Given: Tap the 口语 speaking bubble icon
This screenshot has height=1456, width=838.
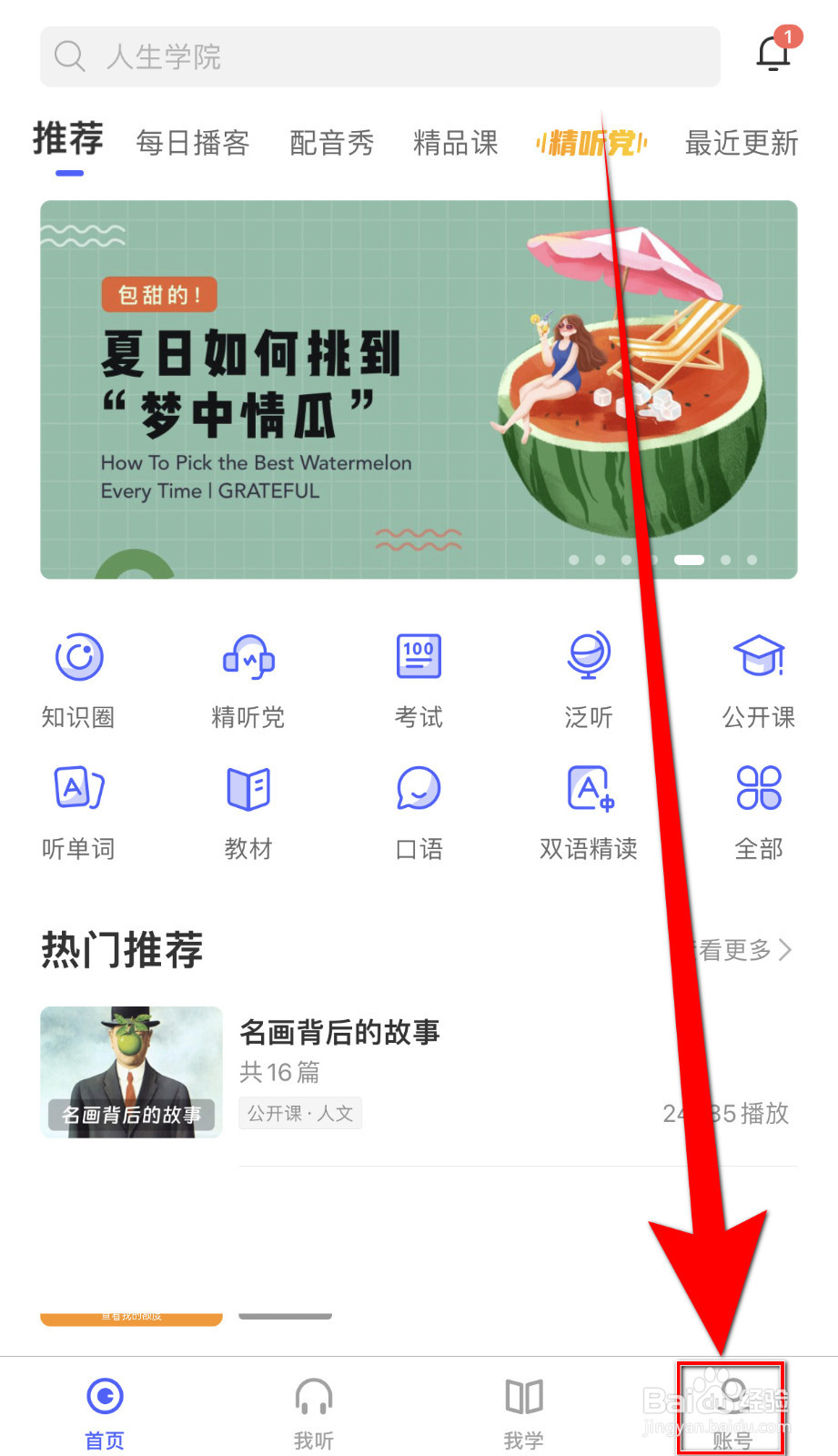Looking at the screenshot, I should click(x=418, y=789).
